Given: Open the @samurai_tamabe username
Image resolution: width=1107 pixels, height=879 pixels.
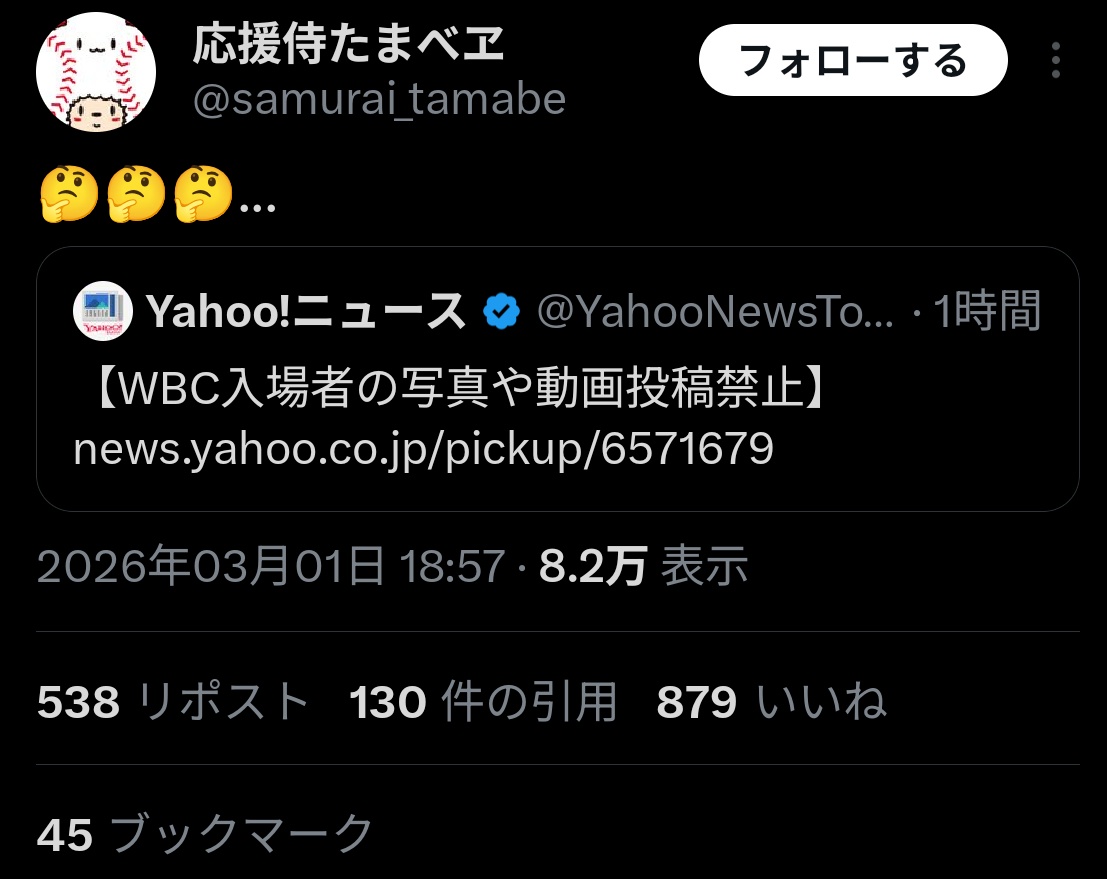Looking at the screenshot, I should click(379, 100).
